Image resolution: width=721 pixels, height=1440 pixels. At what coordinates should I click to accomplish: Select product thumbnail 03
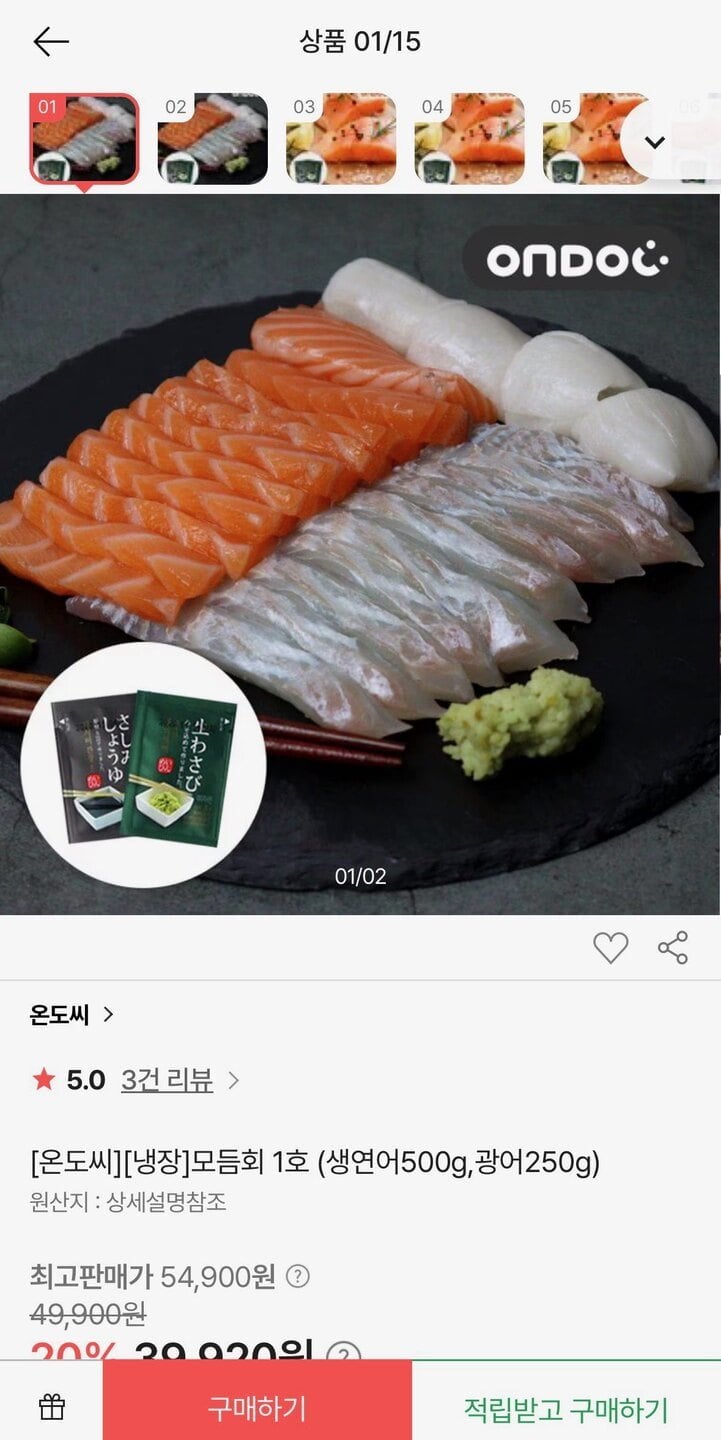click(x=340, y=139)
